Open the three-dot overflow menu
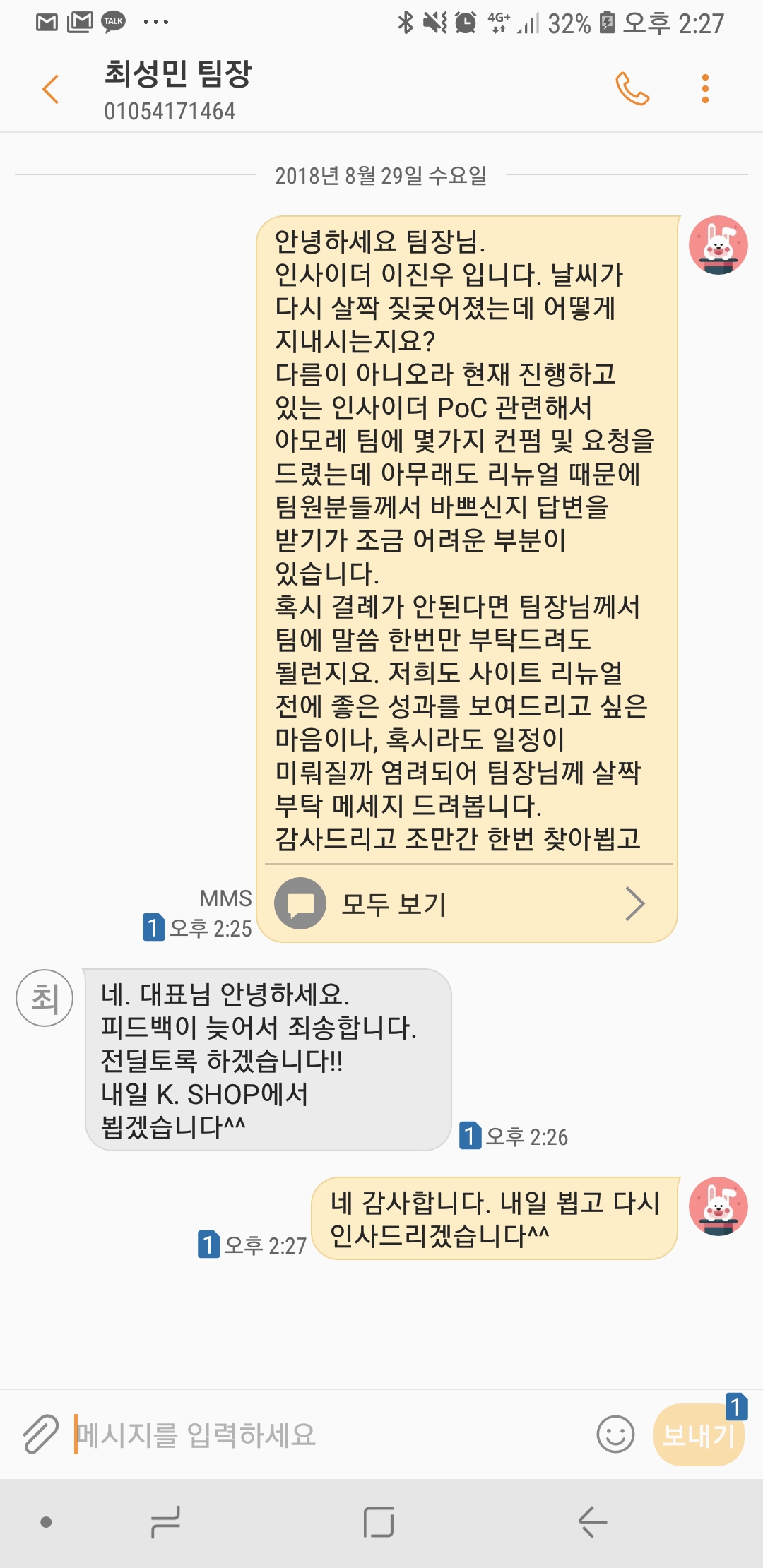The height and width of the screenshot is (1568, 763). [x=704, y=89]
